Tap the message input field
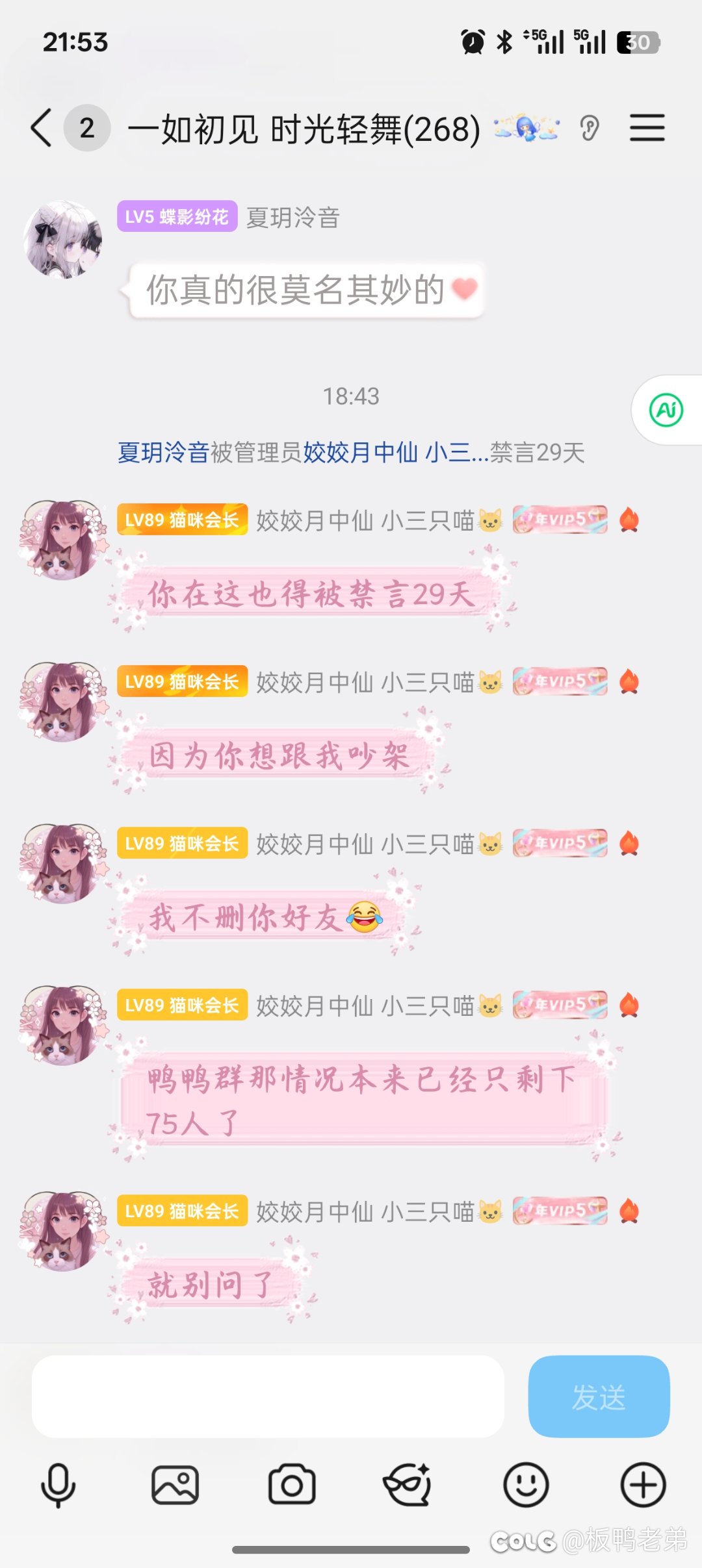The image size is (702, 1568). [268, 1397]
